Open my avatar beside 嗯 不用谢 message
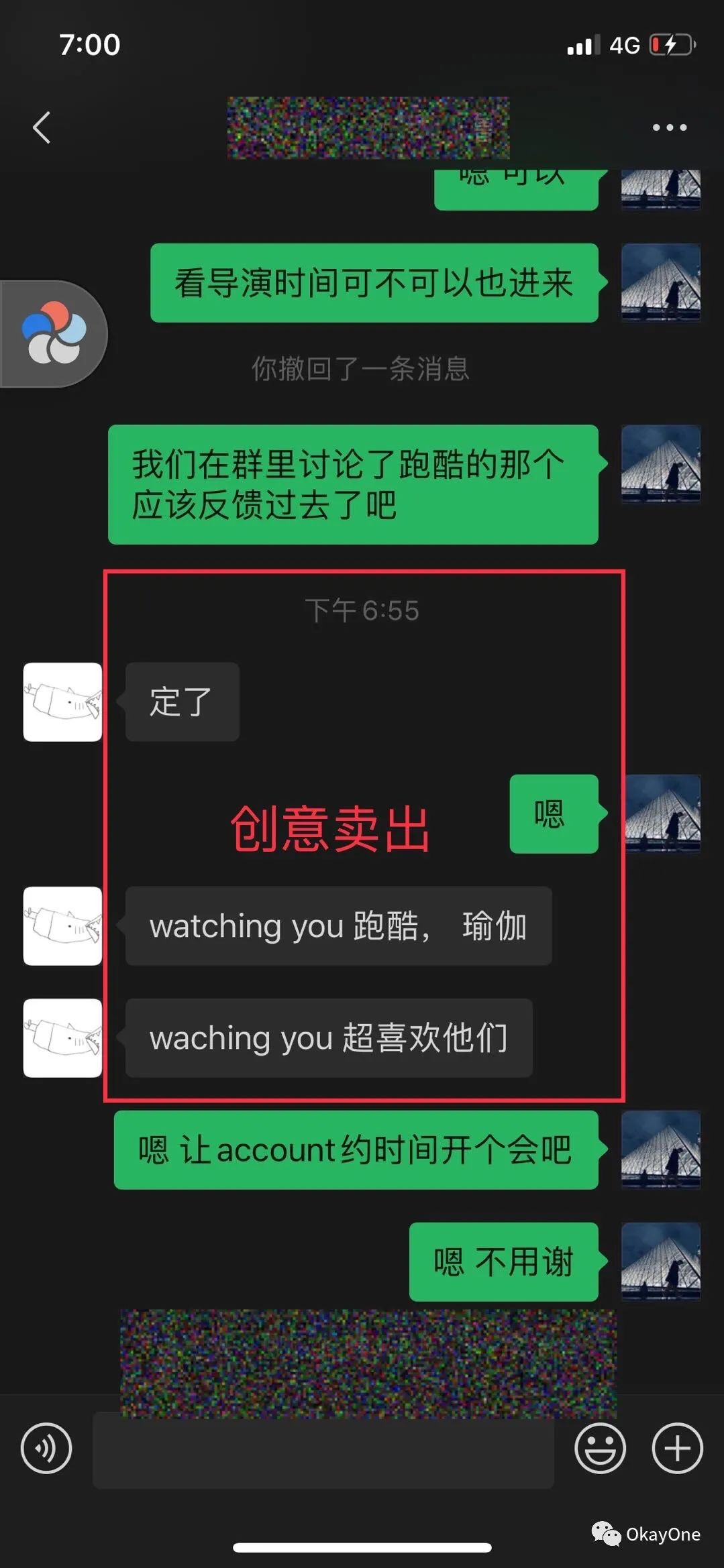Image resolution: width=724 pixels, height=1568 pixels. point(661,1262)
